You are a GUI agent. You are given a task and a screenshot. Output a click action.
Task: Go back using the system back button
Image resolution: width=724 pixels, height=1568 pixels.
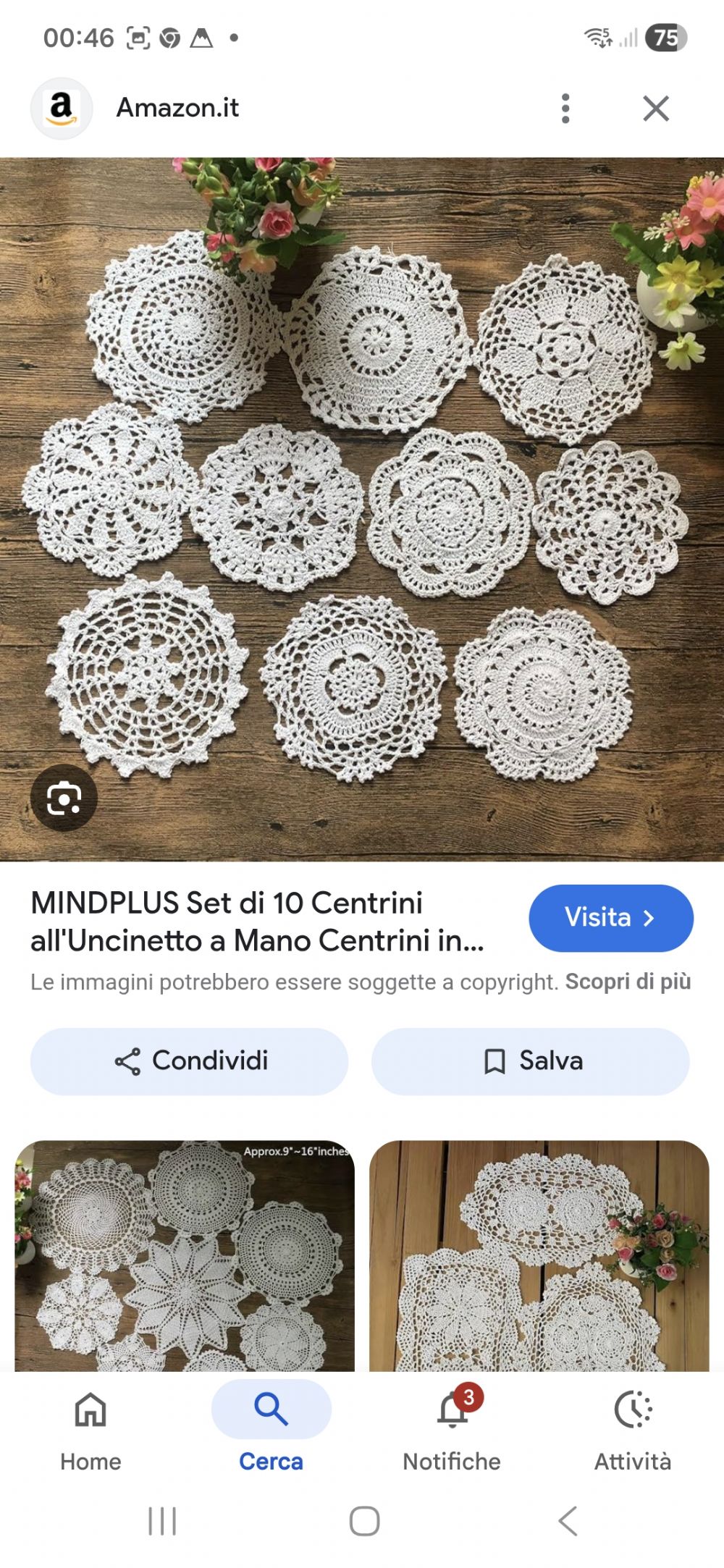(x=568, y=1520)
